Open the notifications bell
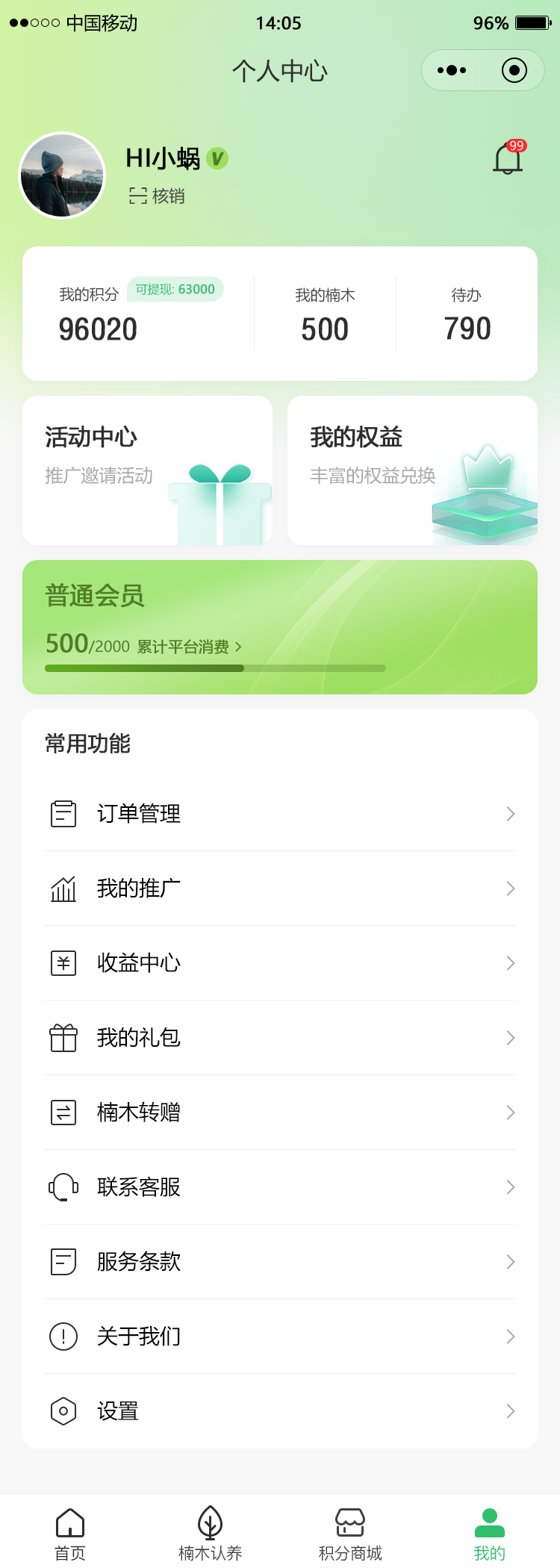 pos(508,158)
